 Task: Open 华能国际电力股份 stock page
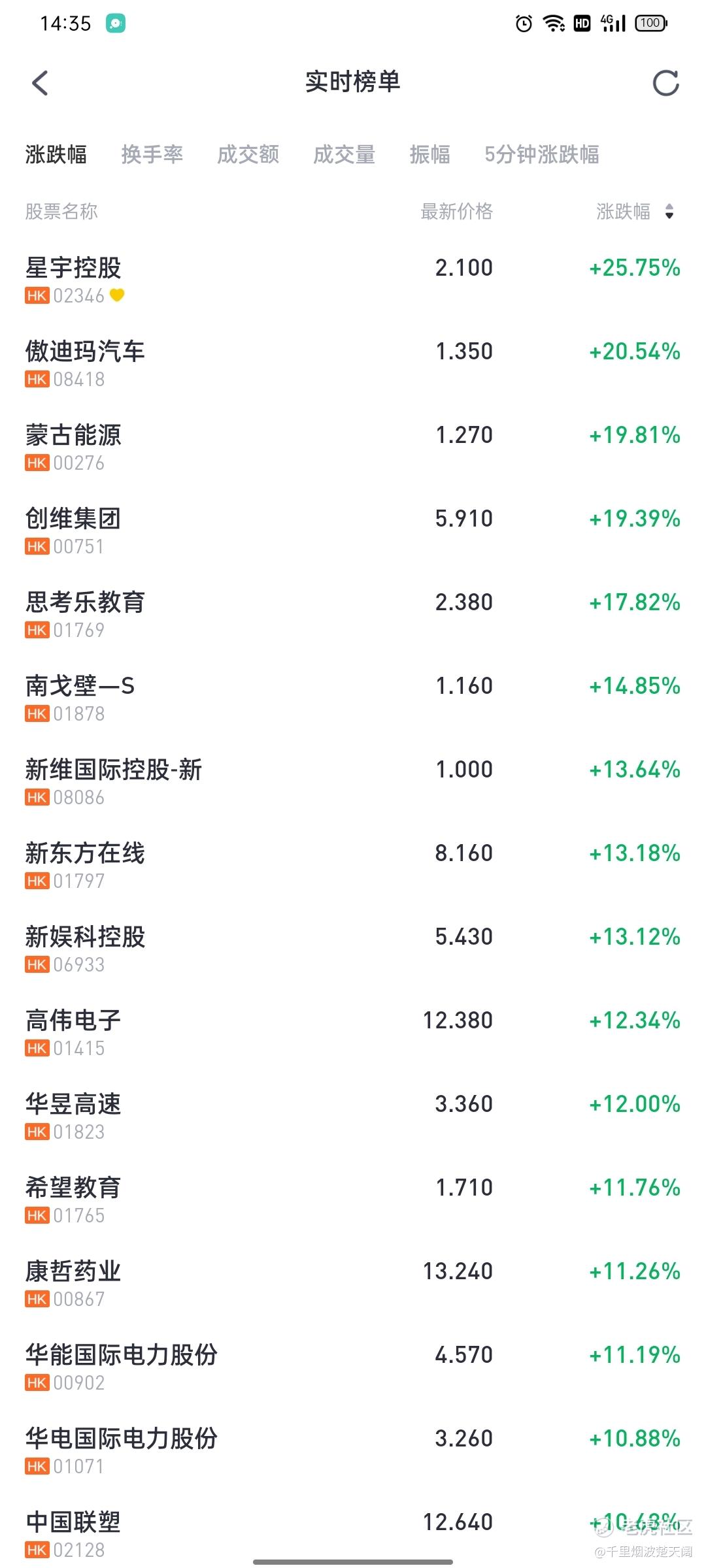pos(353,1367)
